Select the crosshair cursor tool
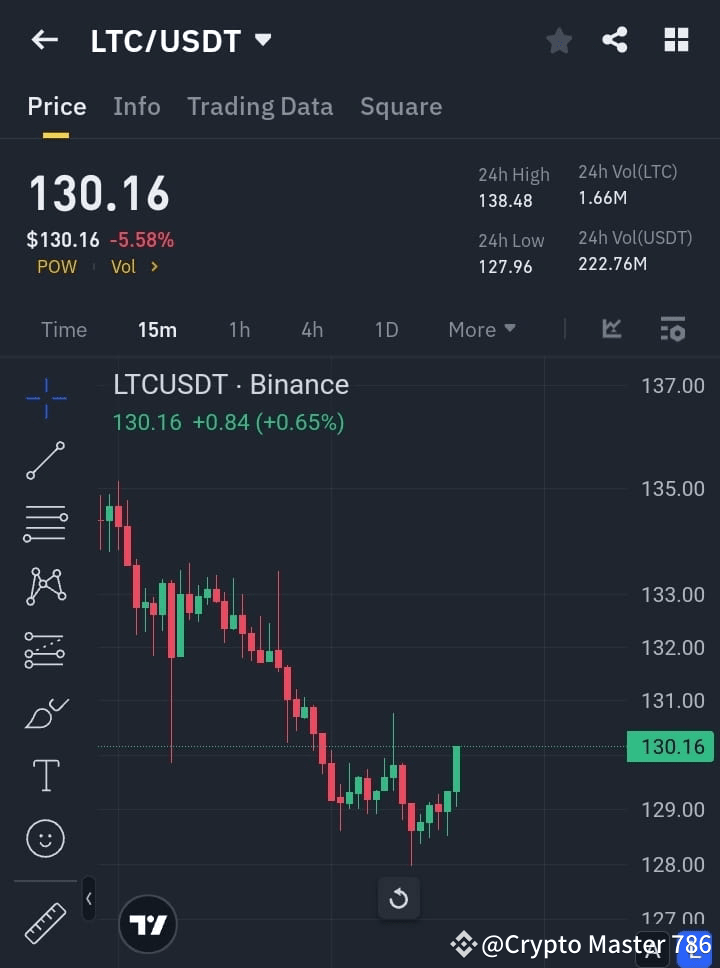Screen dimensions: 720x968 [45, 398]
